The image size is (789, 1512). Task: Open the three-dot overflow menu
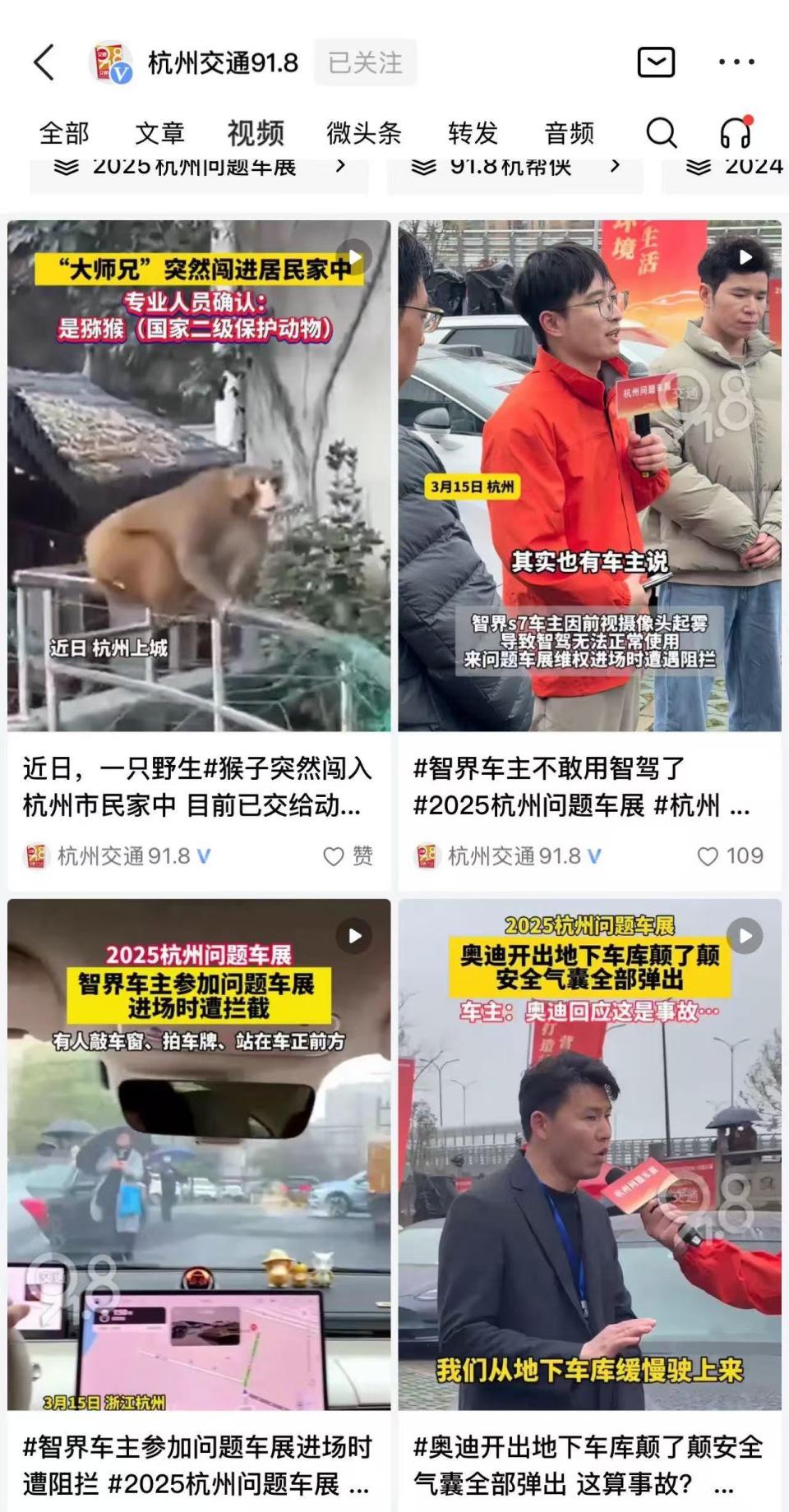pos(736,62)
